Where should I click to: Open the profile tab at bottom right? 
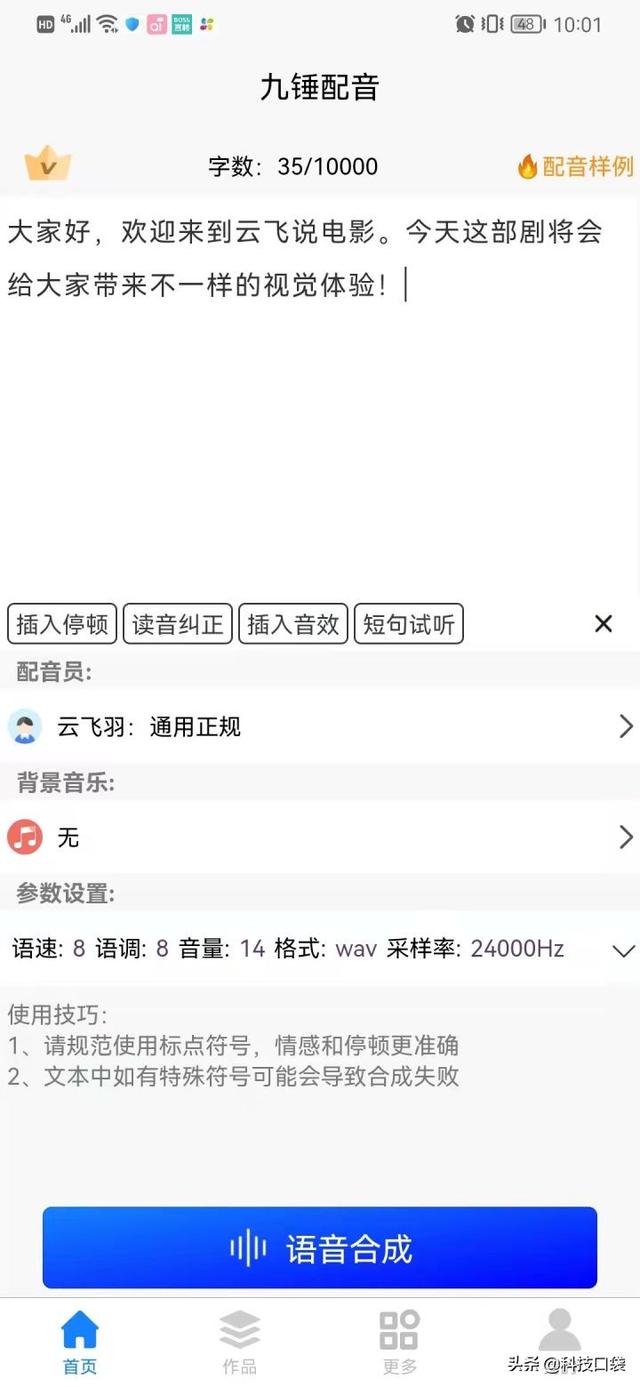[x=559, y=1335]
